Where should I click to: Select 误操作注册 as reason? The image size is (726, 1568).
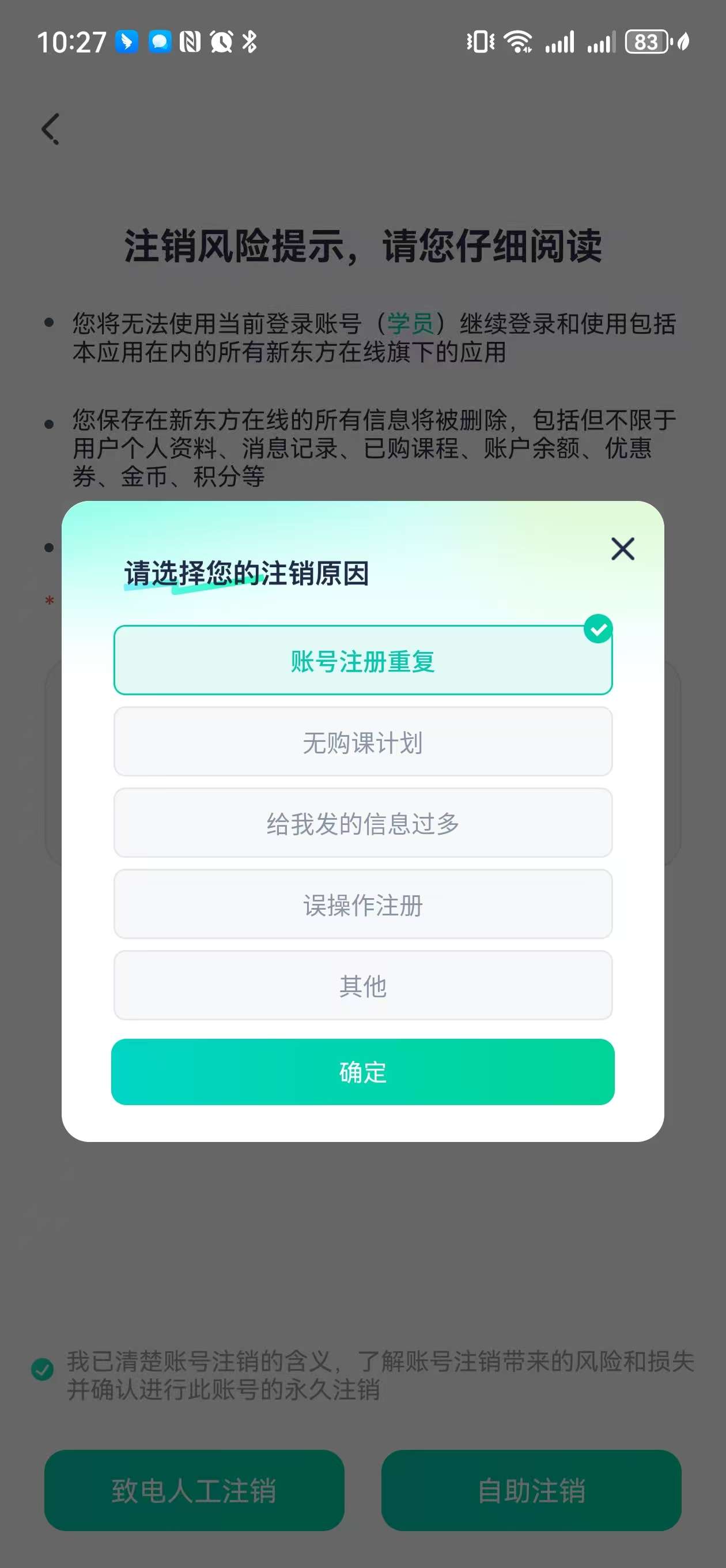tap(362, 904)
